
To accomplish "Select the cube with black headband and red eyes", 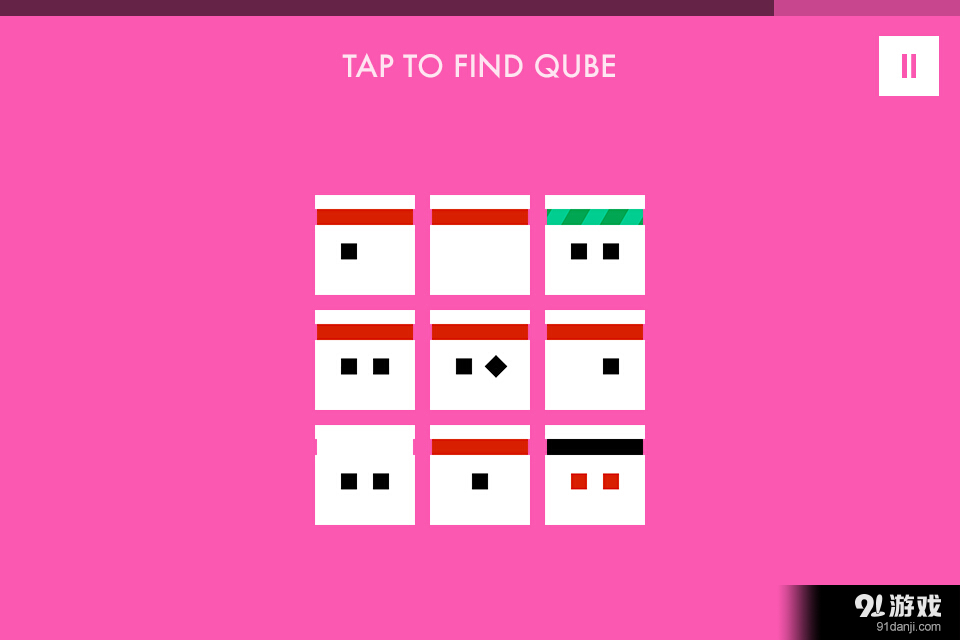I will pos(595,475).
